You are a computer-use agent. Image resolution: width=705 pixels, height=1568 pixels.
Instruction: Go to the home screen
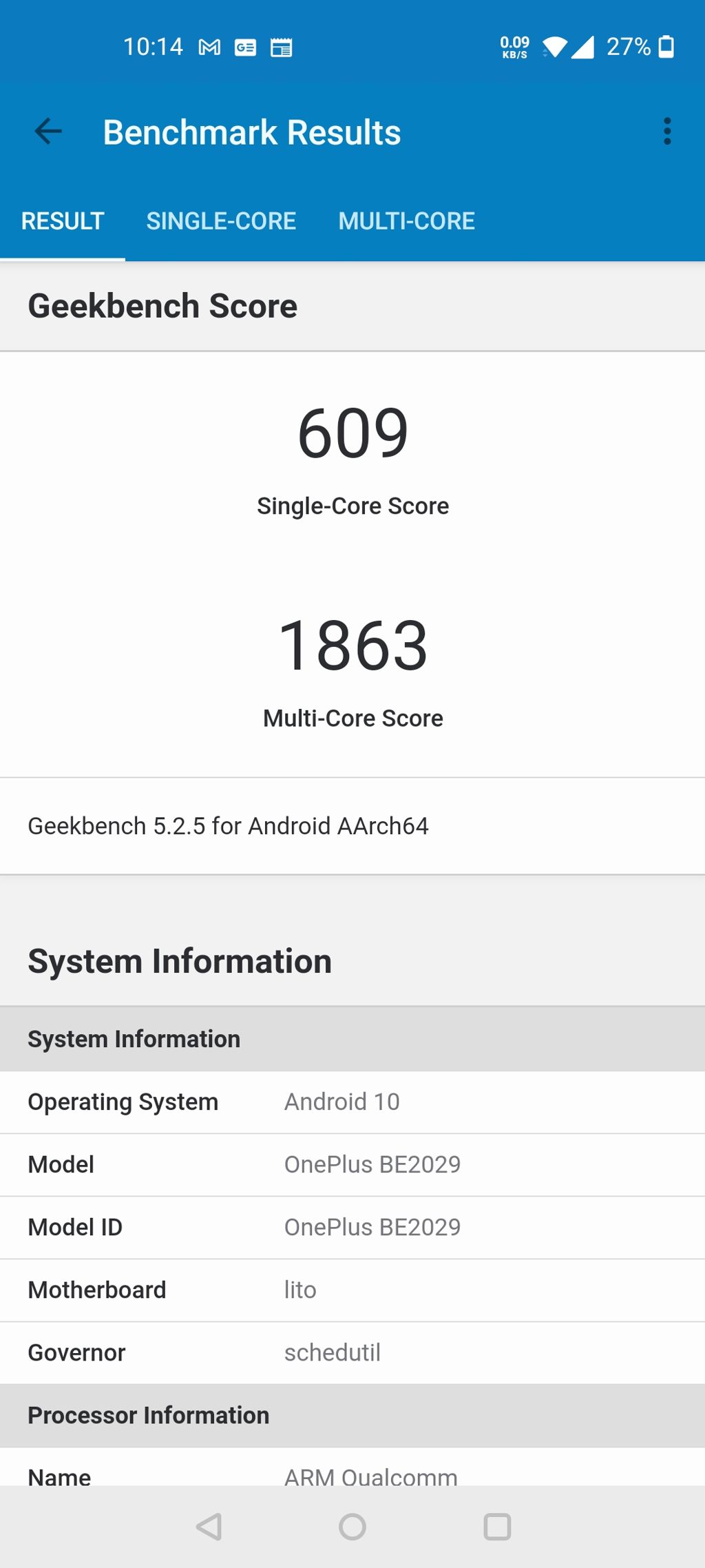352,1527
